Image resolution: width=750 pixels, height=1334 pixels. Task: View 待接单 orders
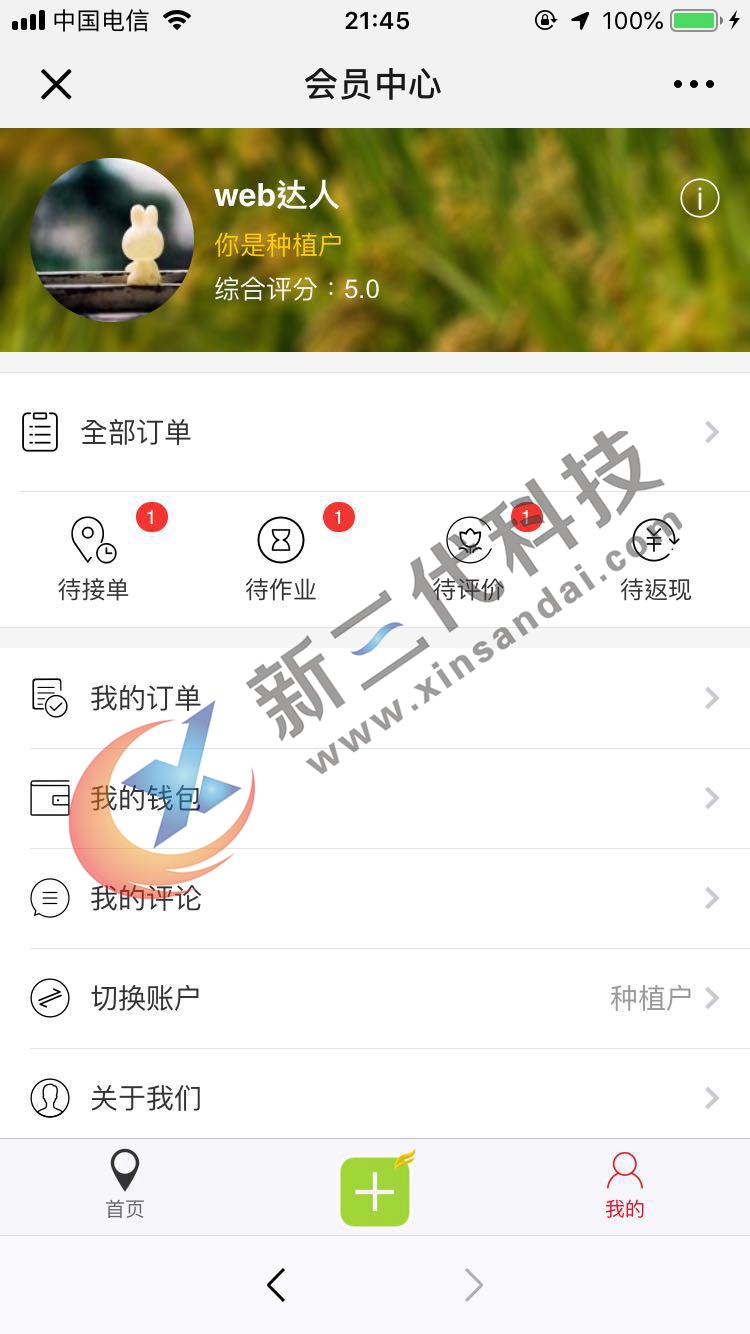pyautogui.click(x=94, y=560)
